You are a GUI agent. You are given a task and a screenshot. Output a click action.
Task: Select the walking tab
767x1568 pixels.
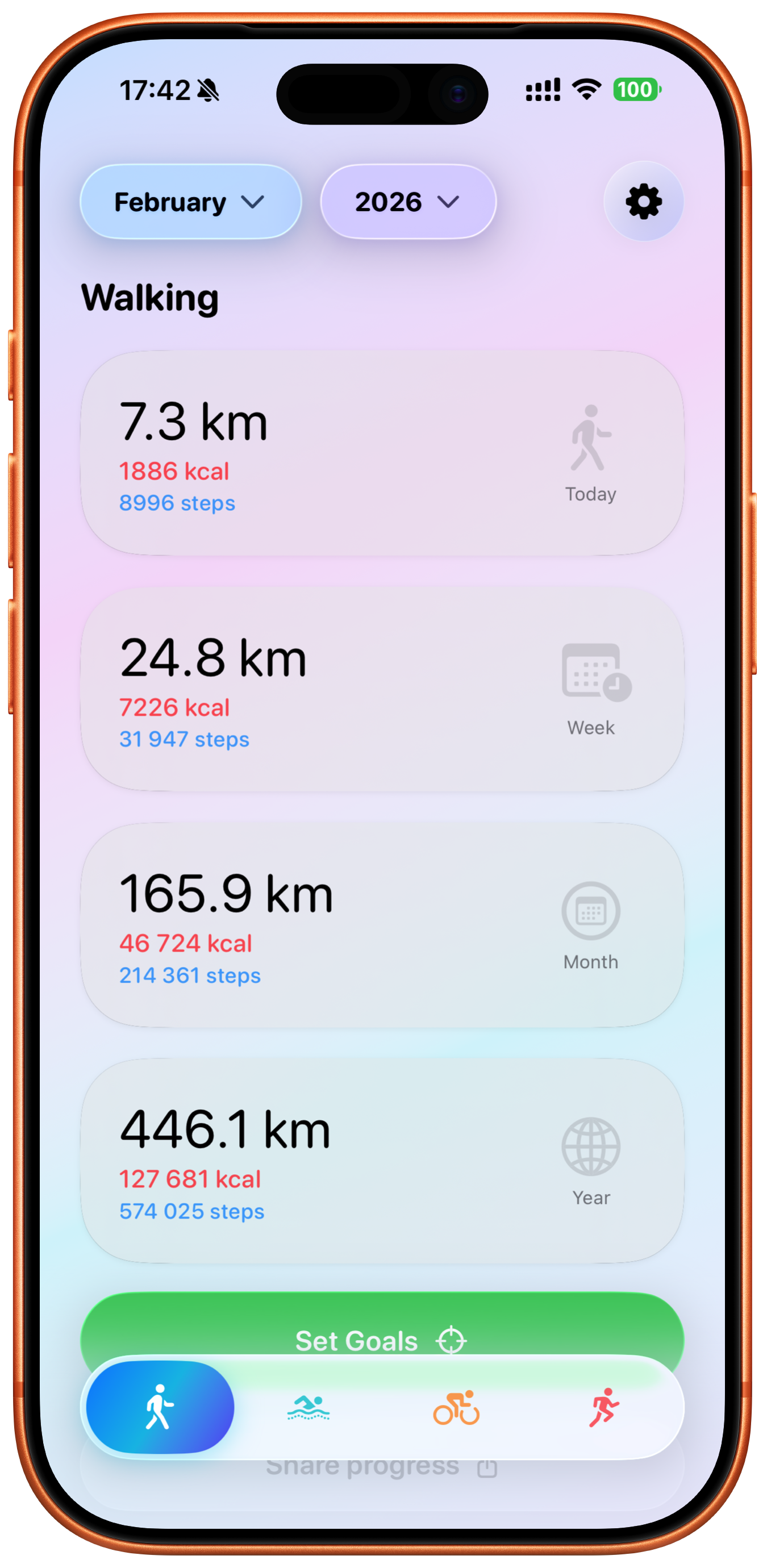coord(160,1407)
